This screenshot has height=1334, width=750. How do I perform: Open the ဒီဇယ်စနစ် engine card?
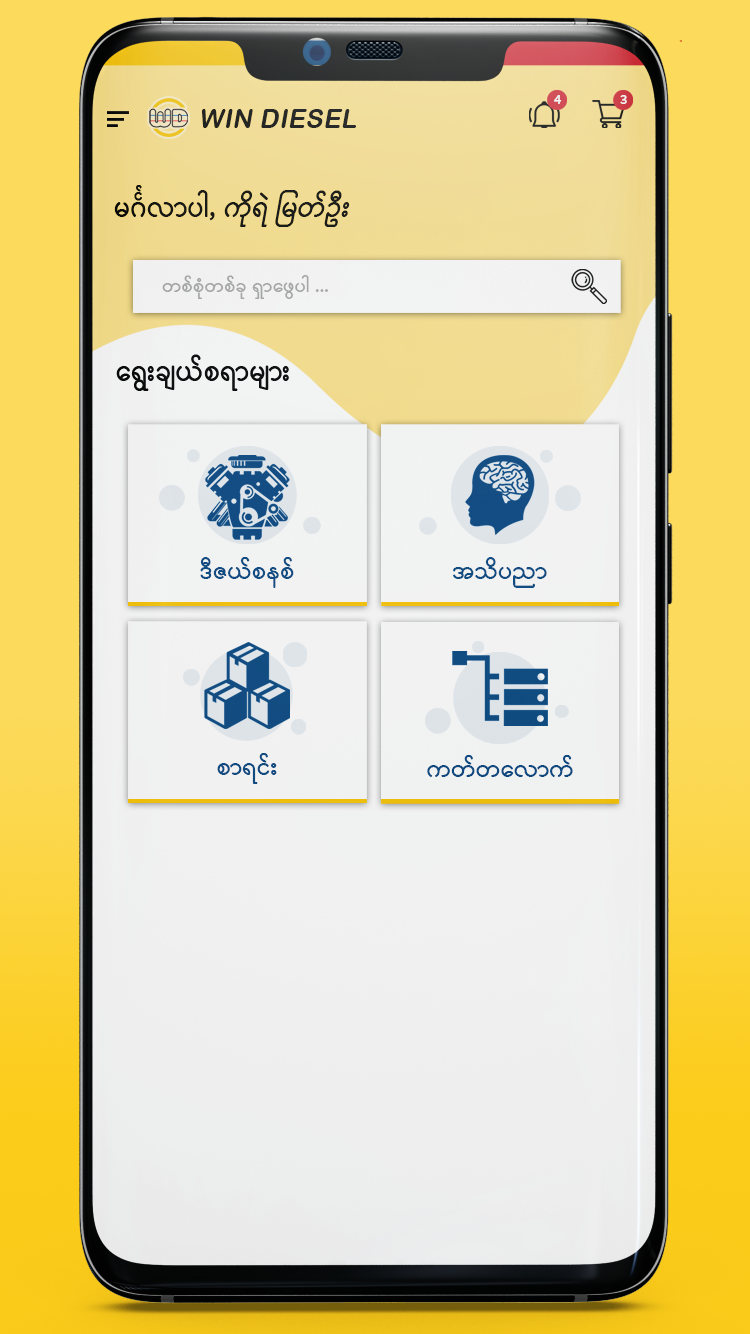[247, 514]
